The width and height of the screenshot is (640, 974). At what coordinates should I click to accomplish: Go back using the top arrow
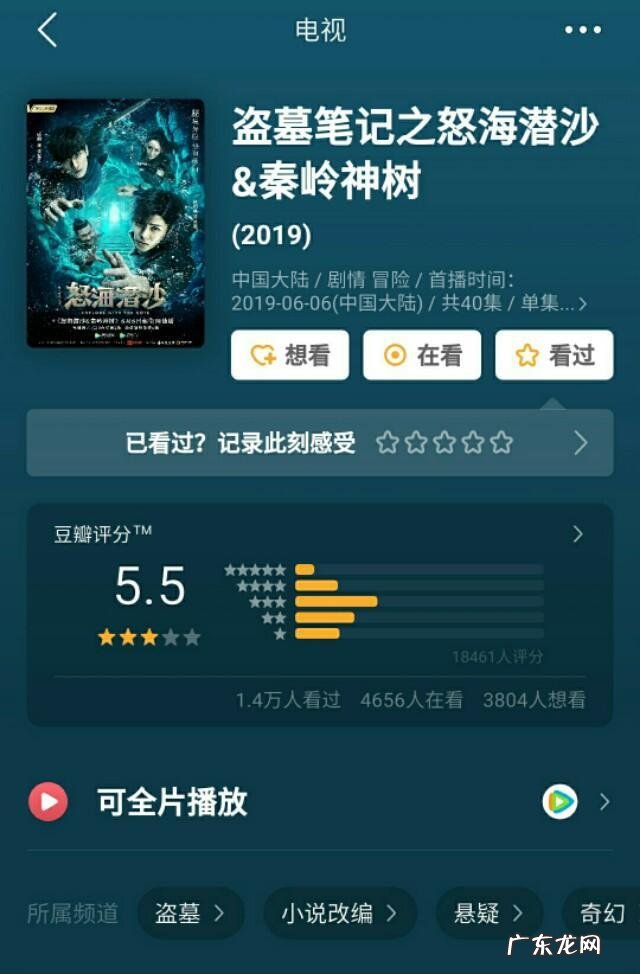tap(46, 30)
